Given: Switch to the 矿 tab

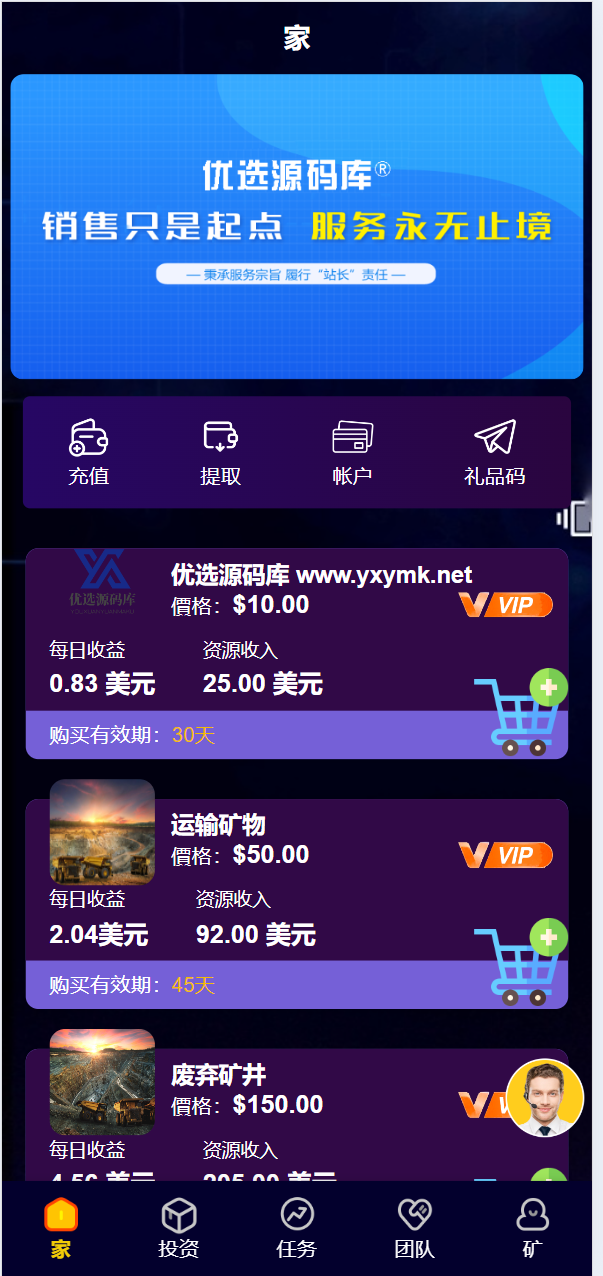Looking at the screenshot, I should [533, 1229].
